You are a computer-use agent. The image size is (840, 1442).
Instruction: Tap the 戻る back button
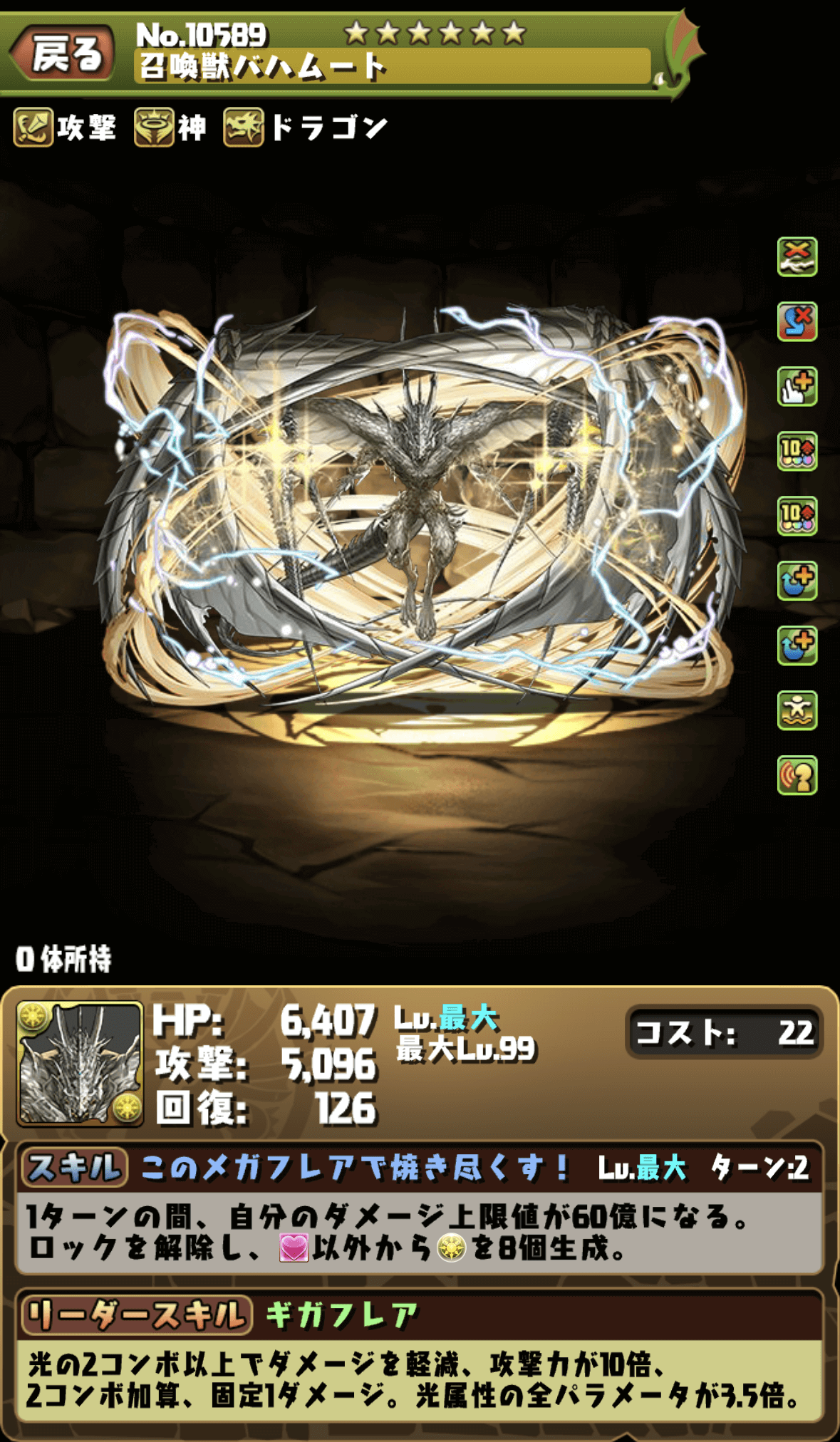pyautogui.click(x=63, y=53)
